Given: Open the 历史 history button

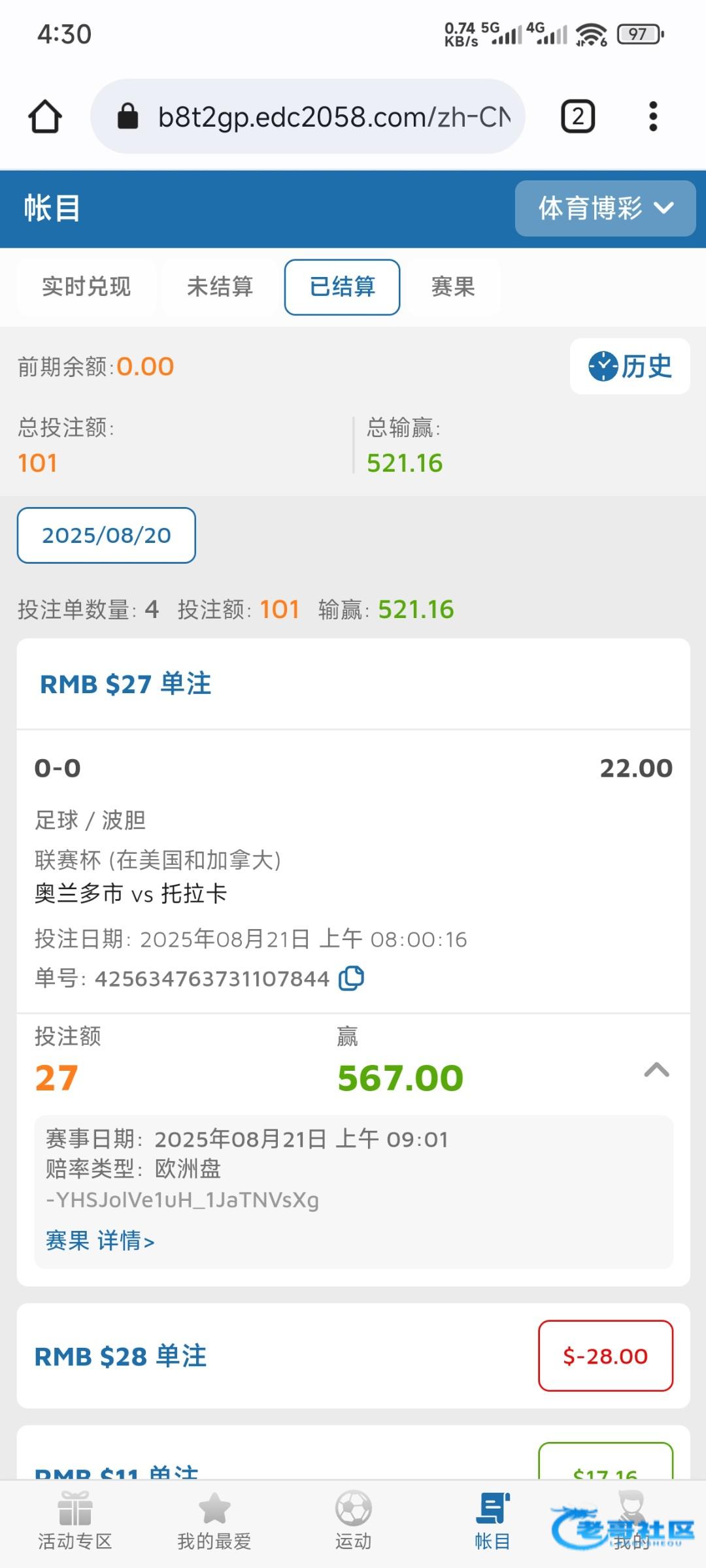Looking at the screenshot, I should [x=630, y=367].
